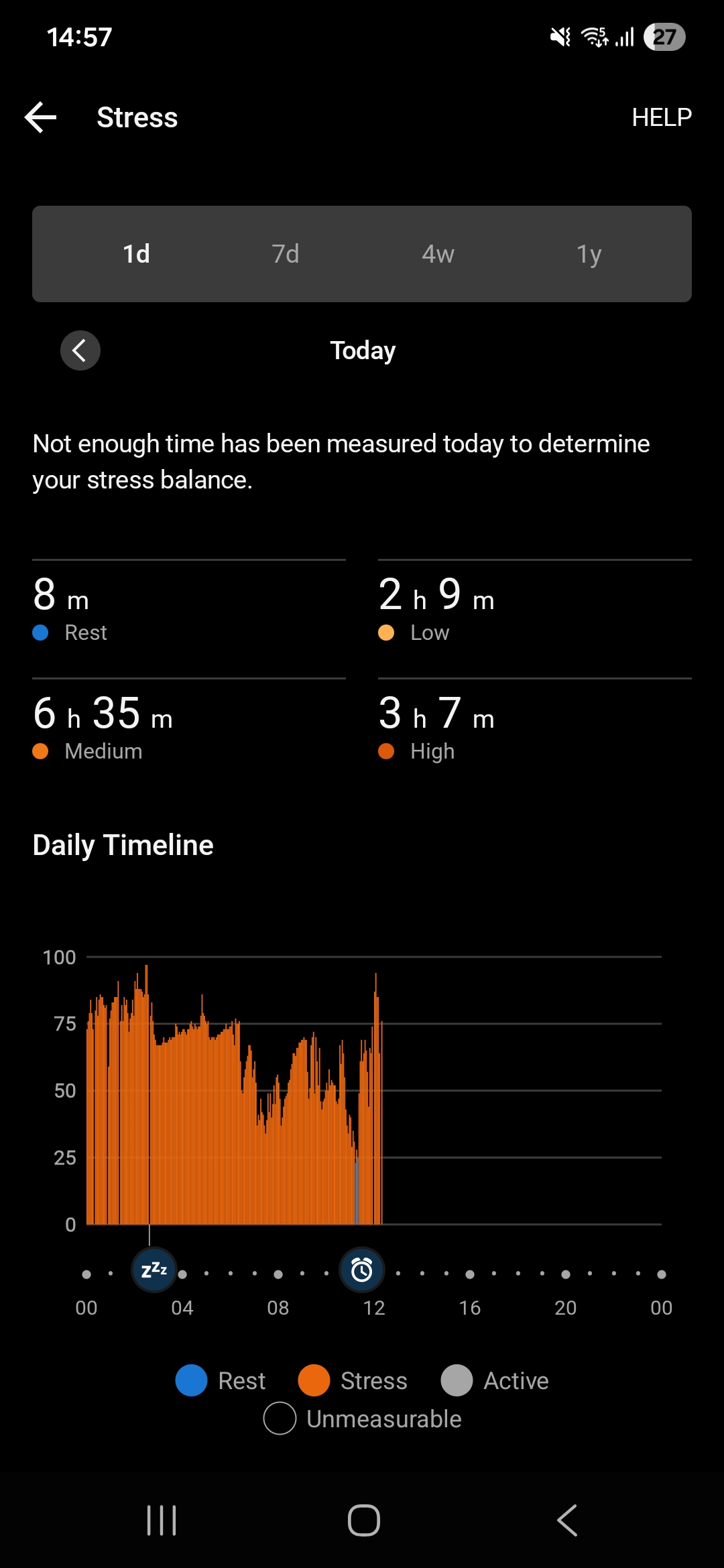Select the 1d time range

tap(136, 254)
